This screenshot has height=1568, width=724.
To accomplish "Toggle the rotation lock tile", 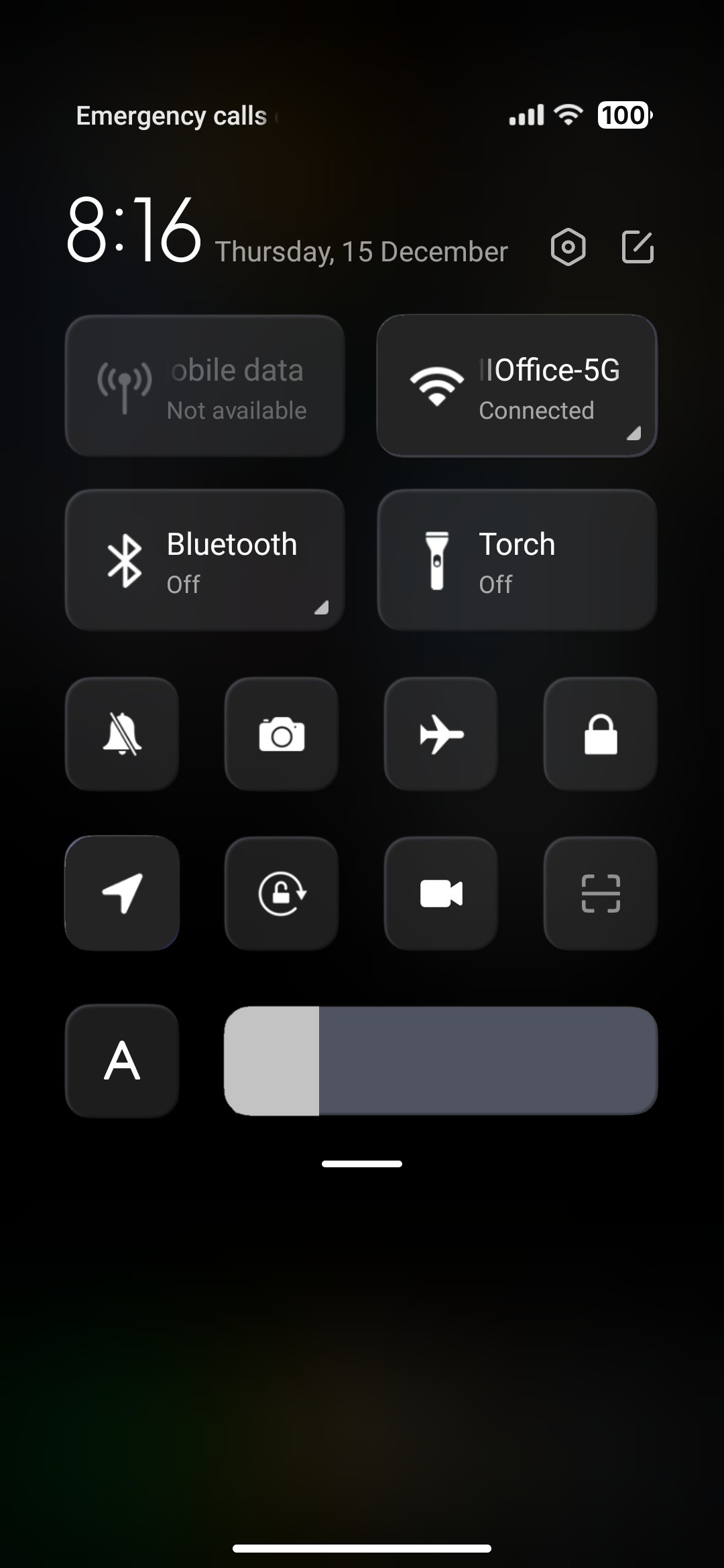I will (282, 893).
